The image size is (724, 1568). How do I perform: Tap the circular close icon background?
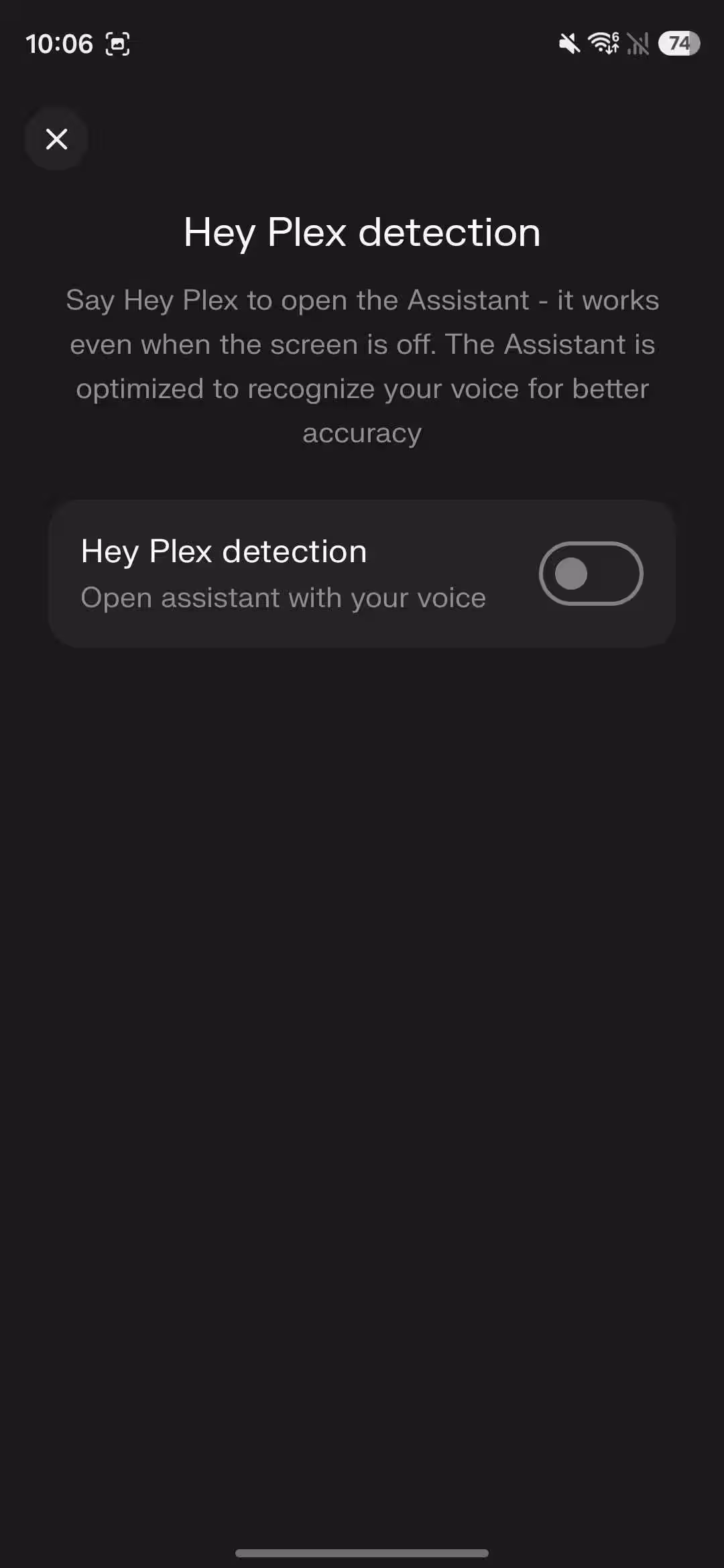click(56, 139)
